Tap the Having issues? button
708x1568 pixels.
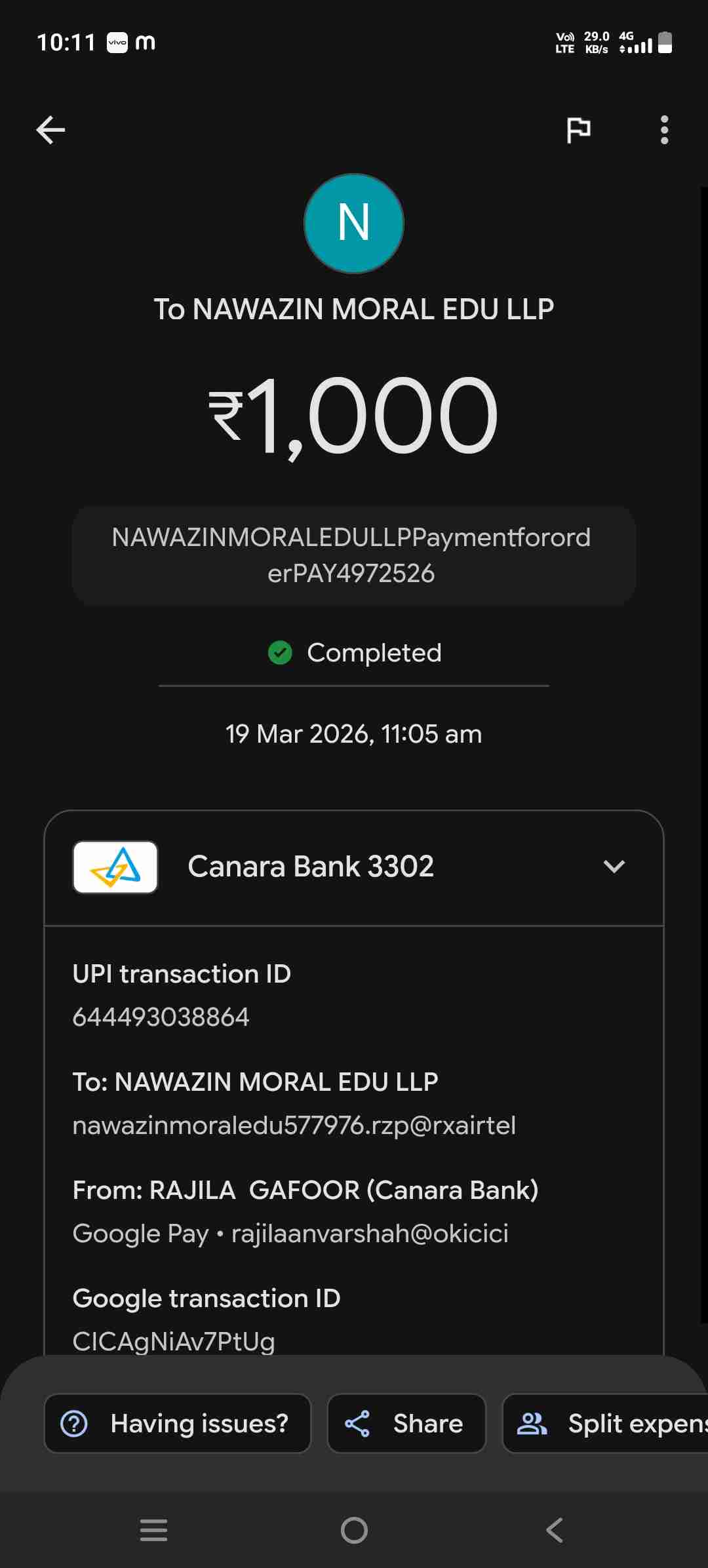177,1423
